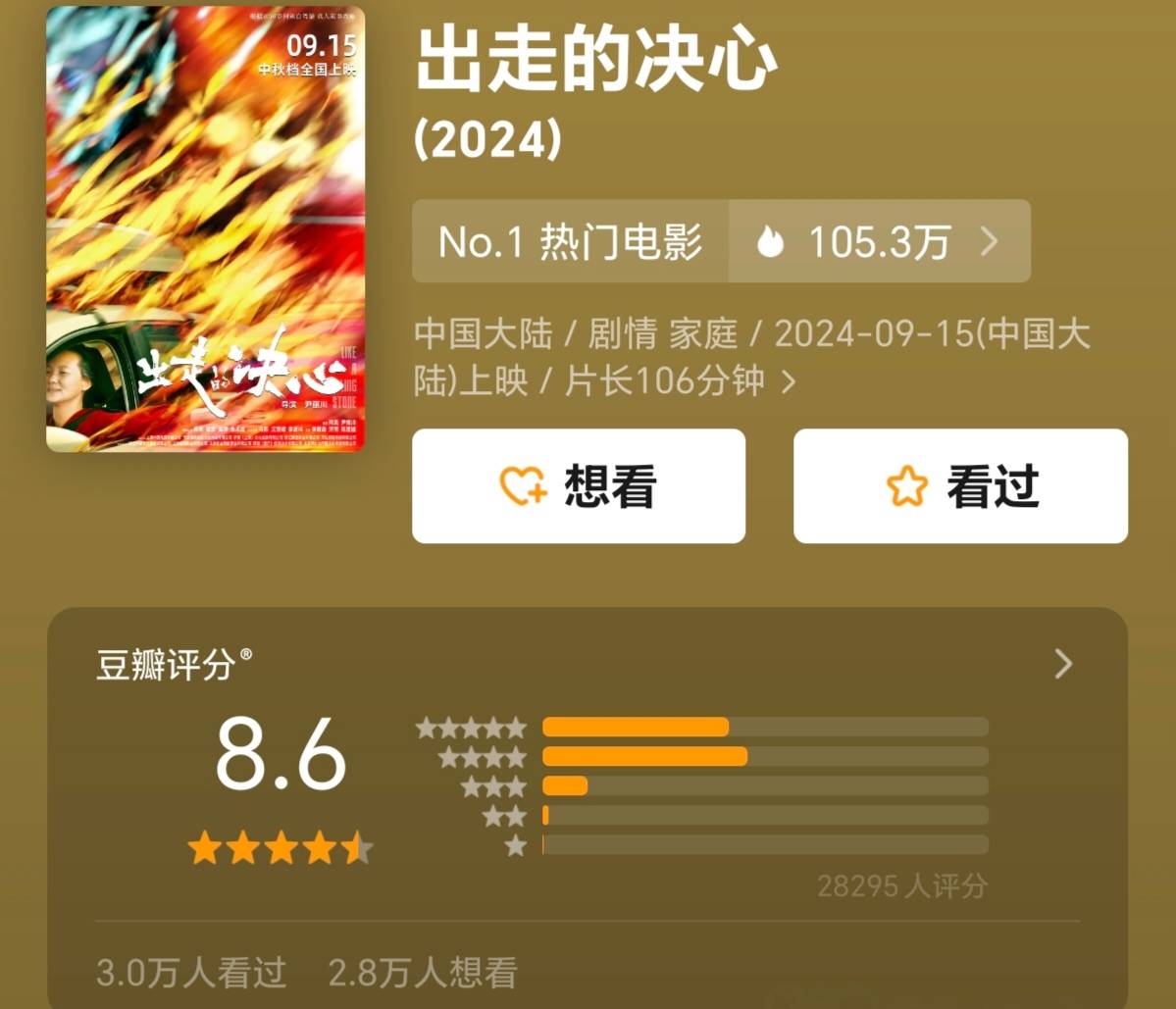
Task: Open the 出走的决心 movie poster
Action: (x=205, y=229)
